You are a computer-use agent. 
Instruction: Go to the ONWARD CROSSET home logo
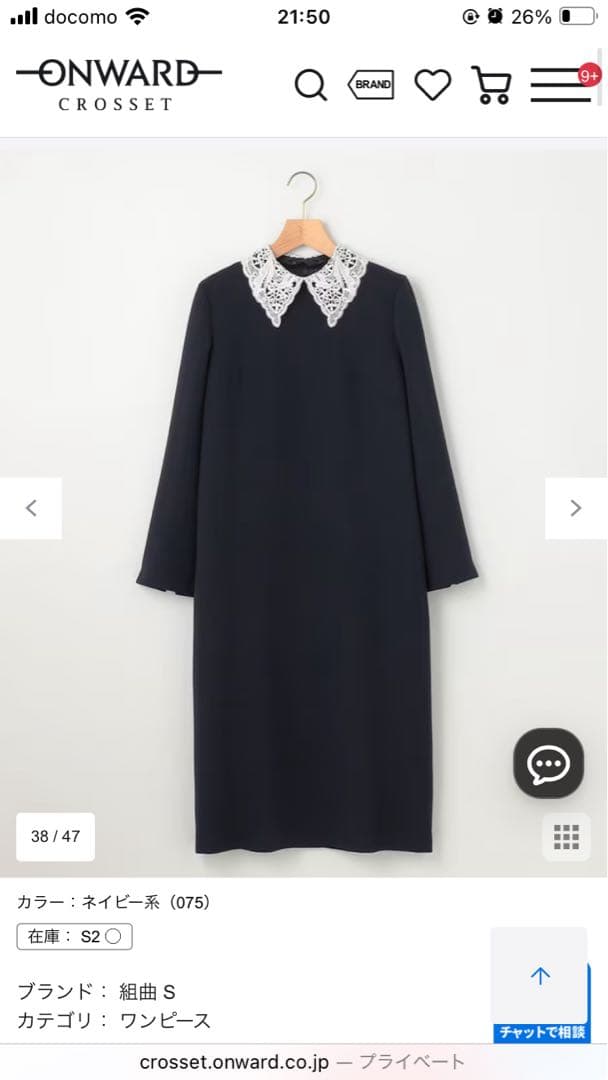pos(118,84)
